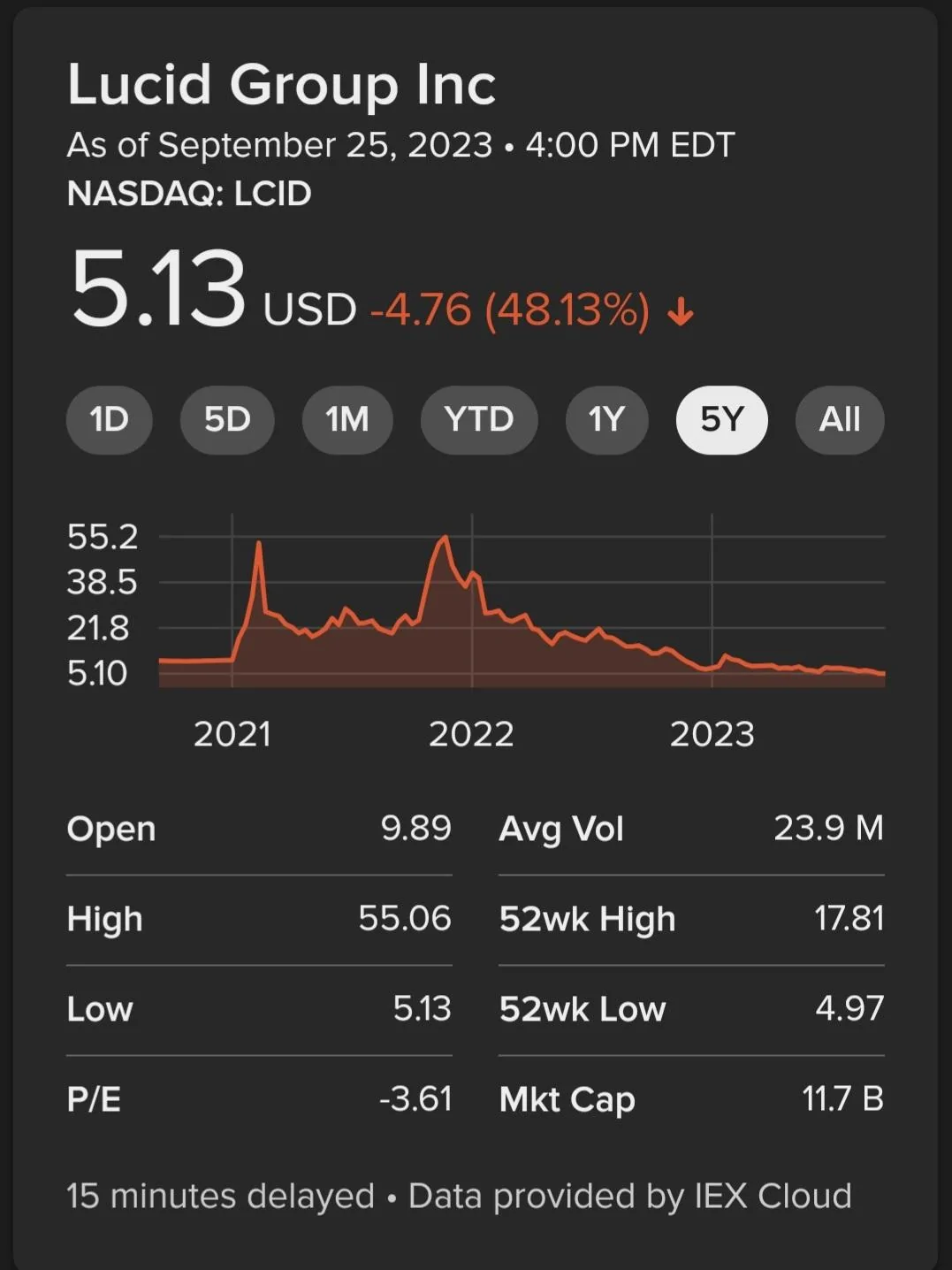Viewport: 952px width, 1270px height.
Task: Toggle the currently active 5Y range
Action: [x=721, y=420]
